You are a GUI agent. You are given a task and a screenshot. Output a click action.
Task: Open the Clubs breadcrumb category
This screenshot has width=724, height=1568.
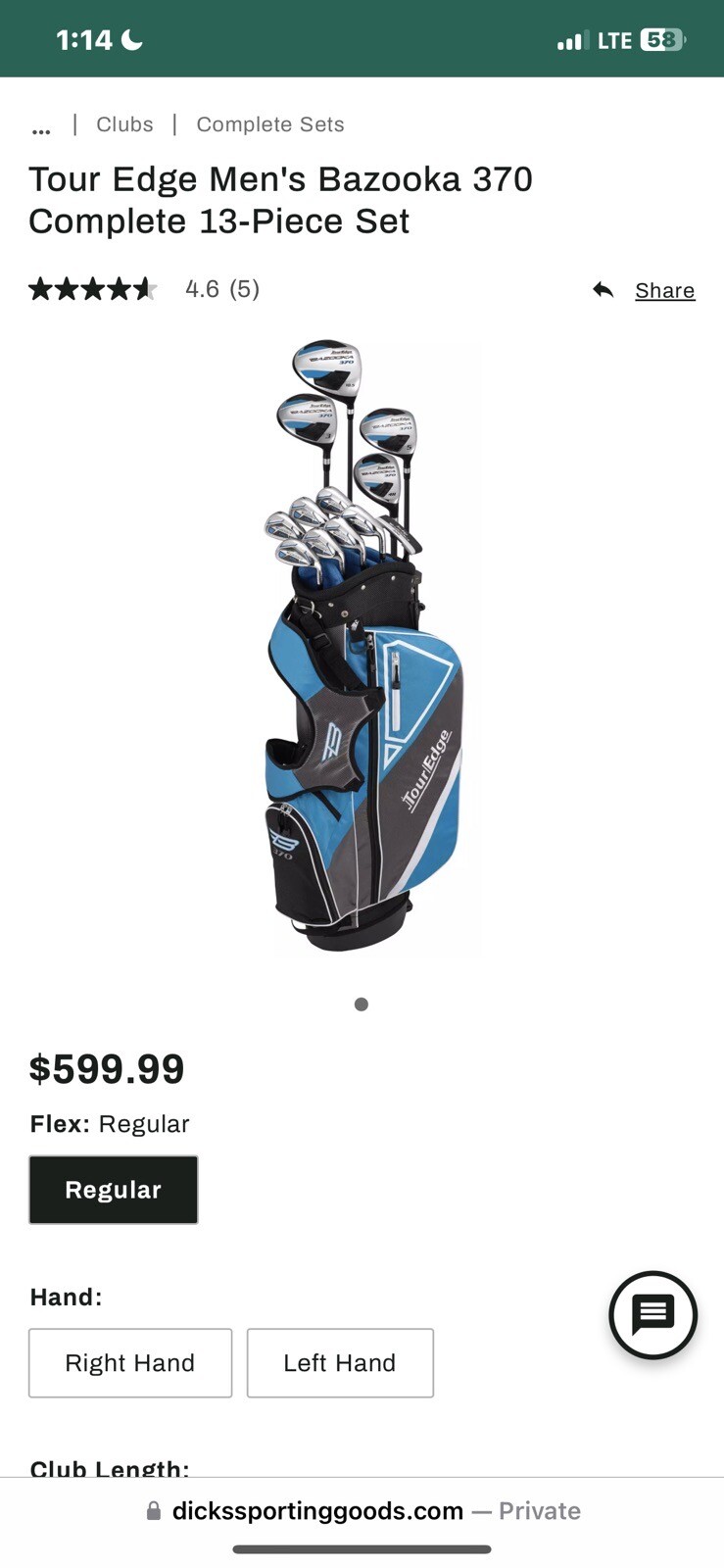(124, 124)
